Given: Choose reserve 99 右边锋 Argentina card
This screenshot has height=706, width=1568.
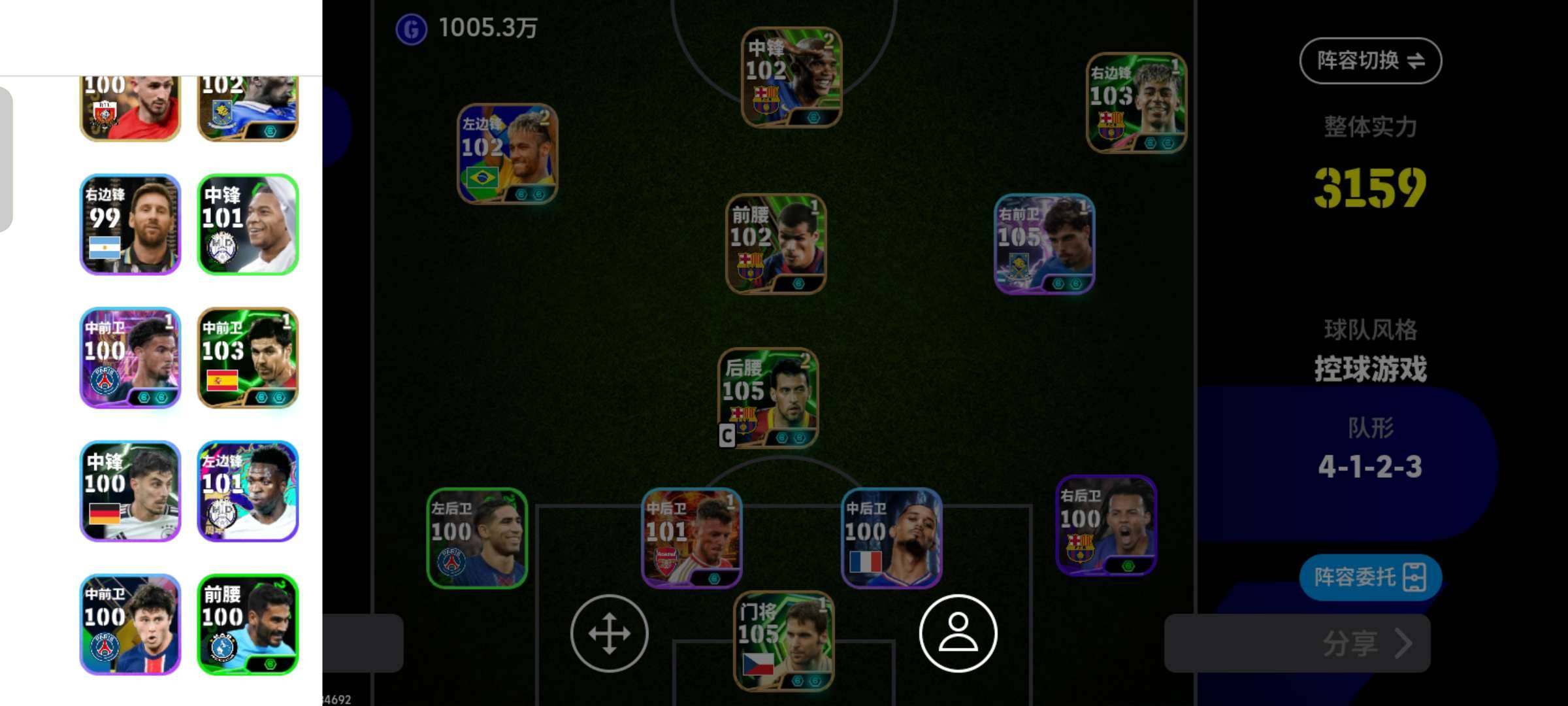Looking at the screenshot, I should (130, 224).
